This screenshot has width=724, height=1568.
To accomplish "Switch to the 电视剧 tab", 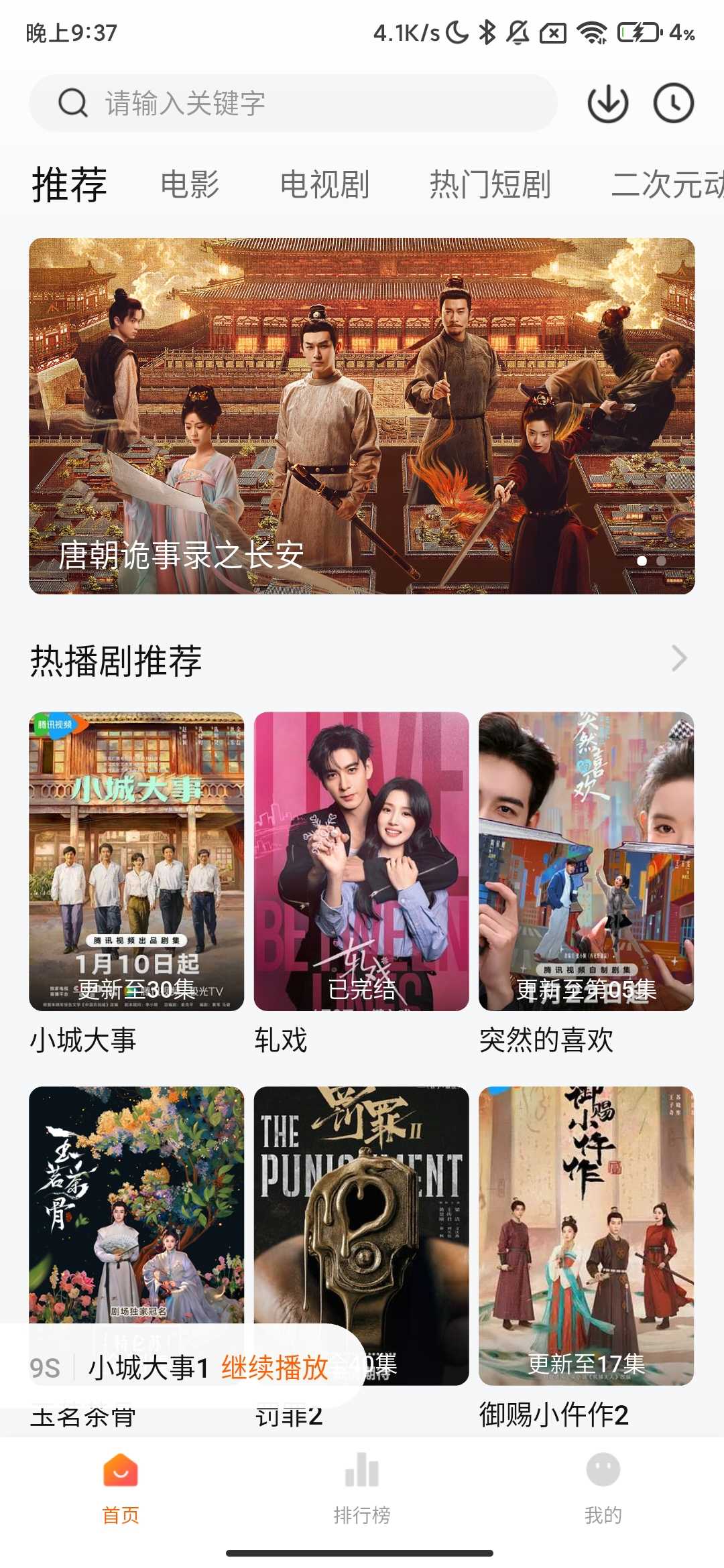I will pyautogui.click(x=324, y=184).
